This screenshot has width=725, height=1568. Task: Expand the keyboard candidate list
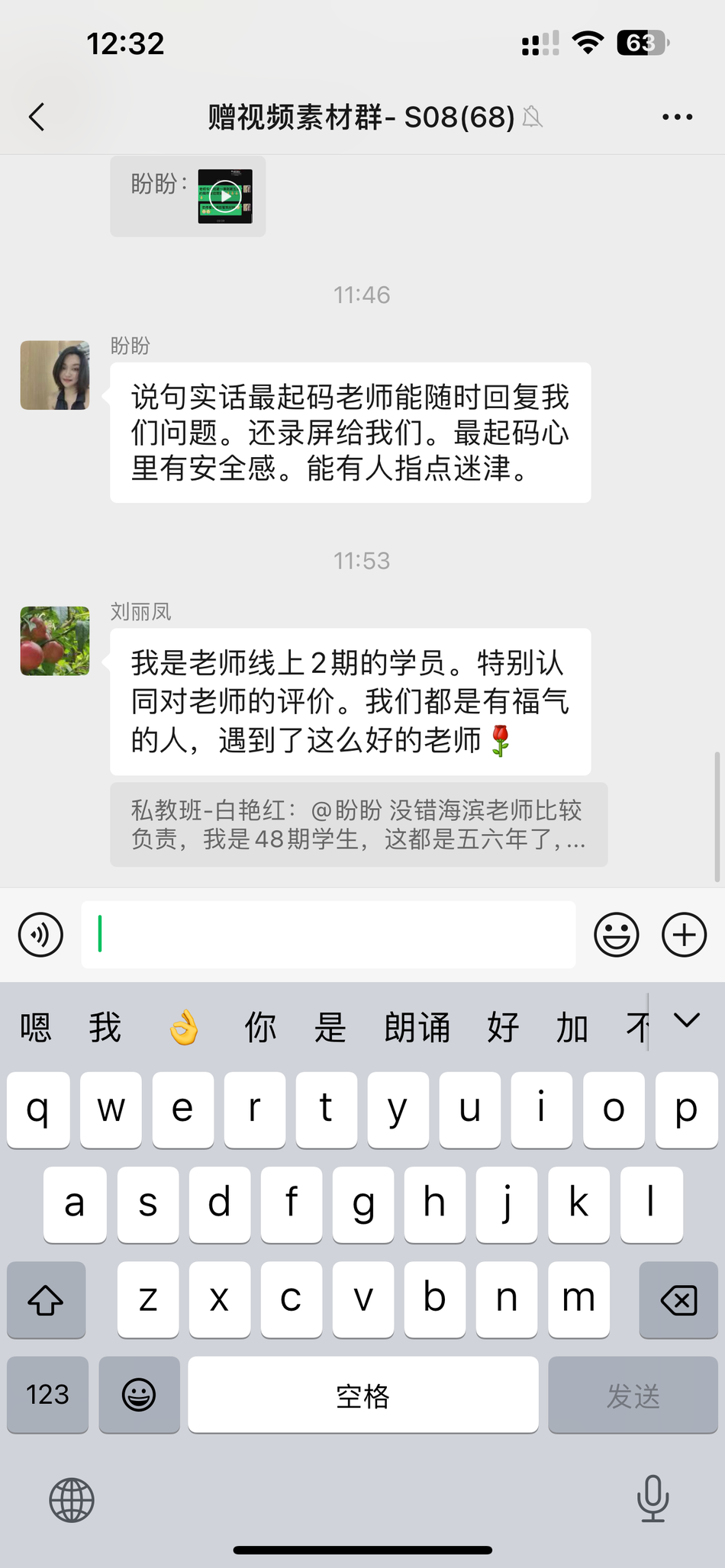coord(687,1021)
